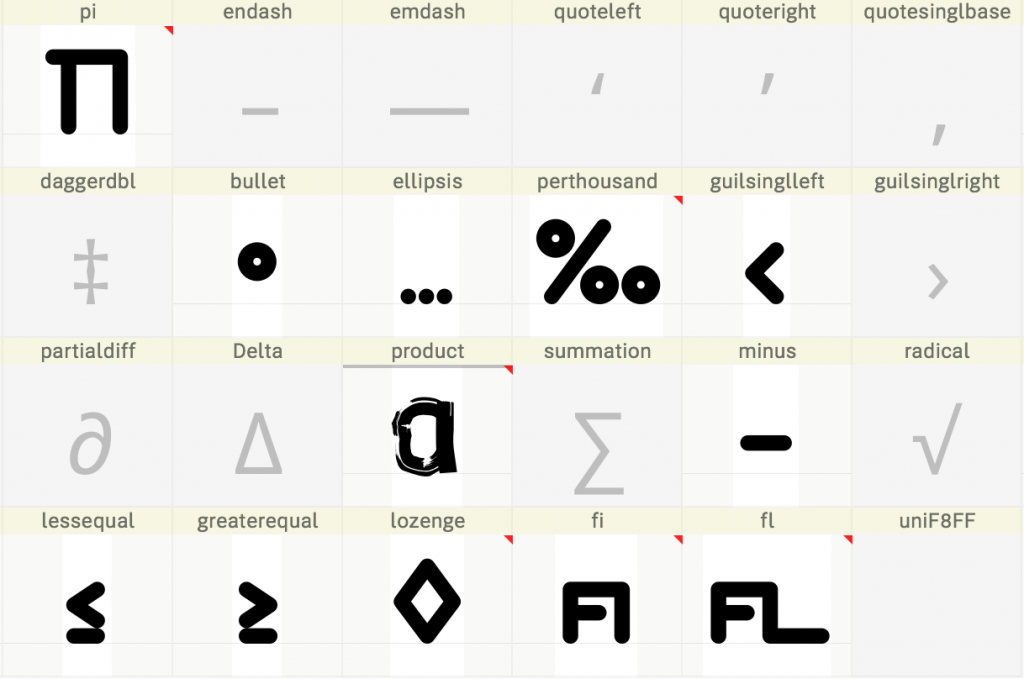The width and height of the screenshot is (1024, 679).
Task: Pick the bullet glyph cell
Action: [257, 265]
